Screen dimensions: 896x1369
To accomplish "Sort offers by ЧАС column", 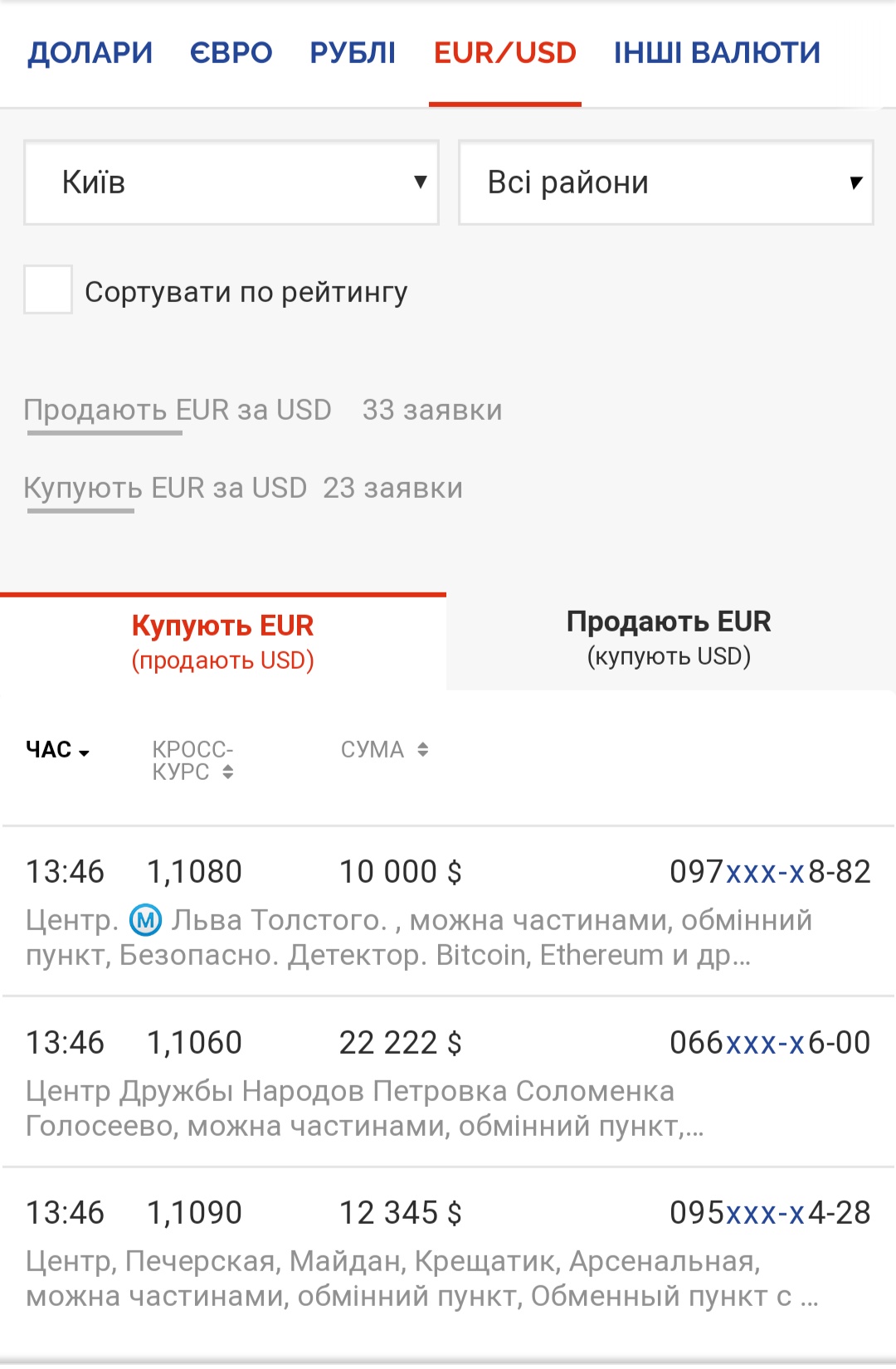I will tap(56, 750).
